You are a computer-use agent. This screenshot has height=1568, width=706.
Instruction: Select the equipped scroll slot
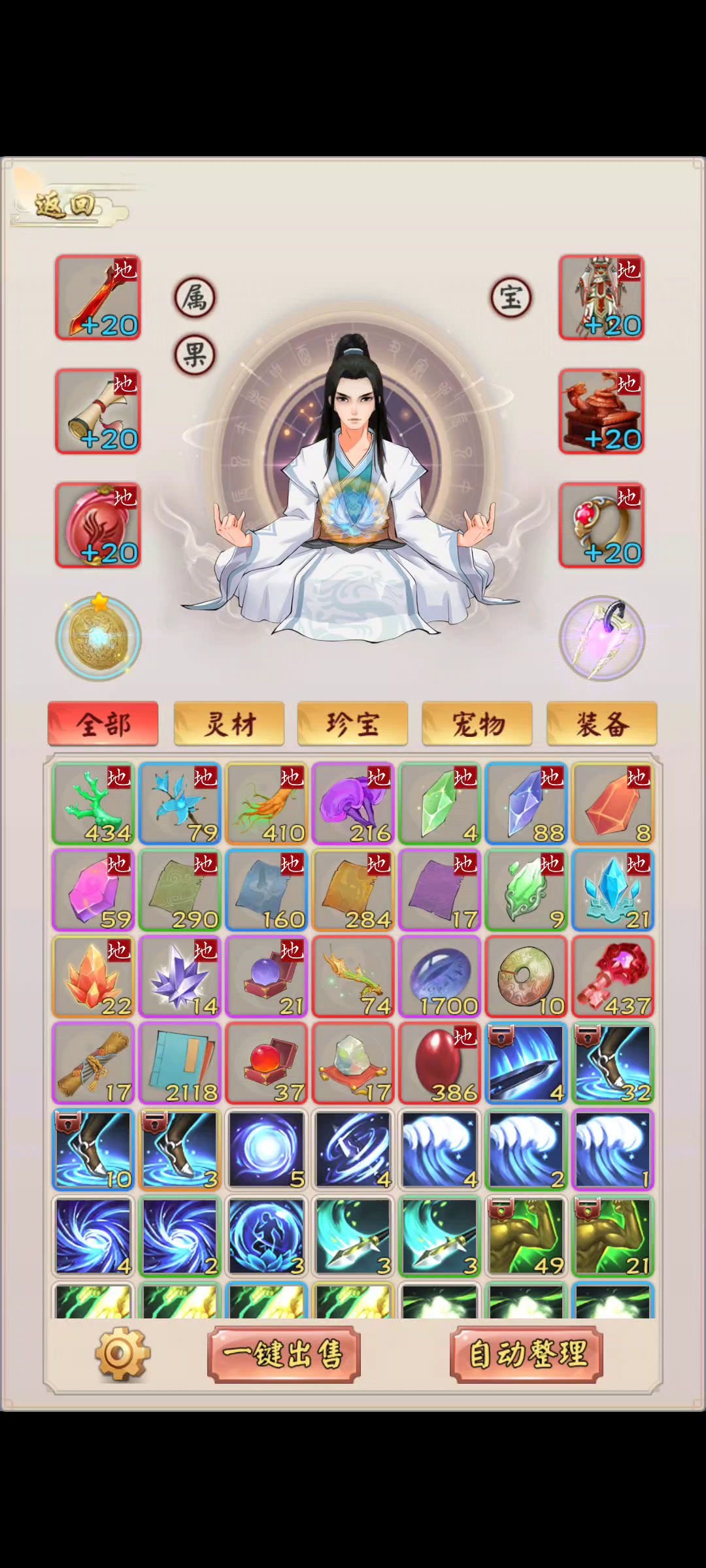98,412
